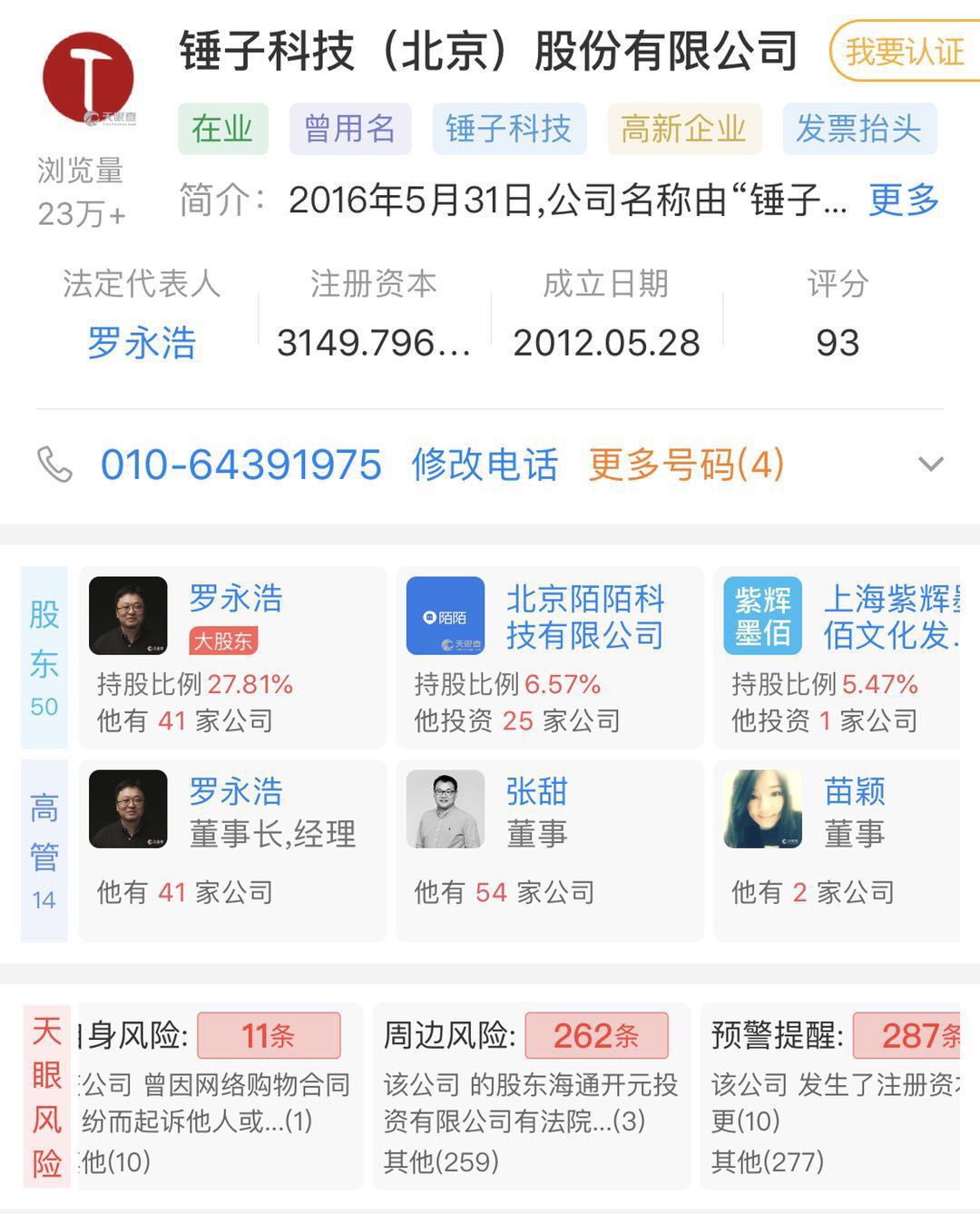
Task: Open shareholder card 罗永浩 with 27.81%
Action: pos(232,658)
